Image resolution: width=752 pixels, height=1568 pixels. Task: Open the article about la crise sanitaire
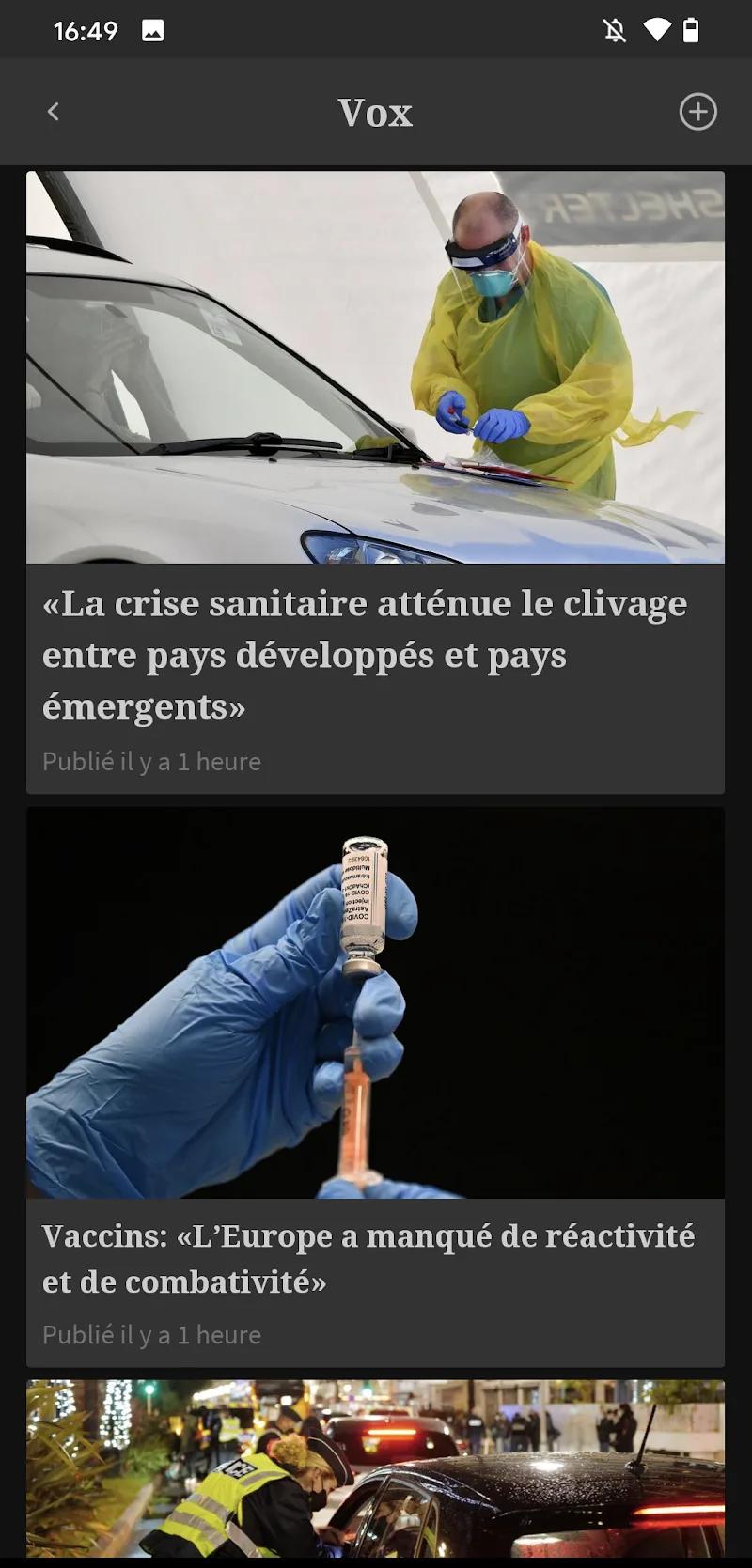(x=365, y=655)
